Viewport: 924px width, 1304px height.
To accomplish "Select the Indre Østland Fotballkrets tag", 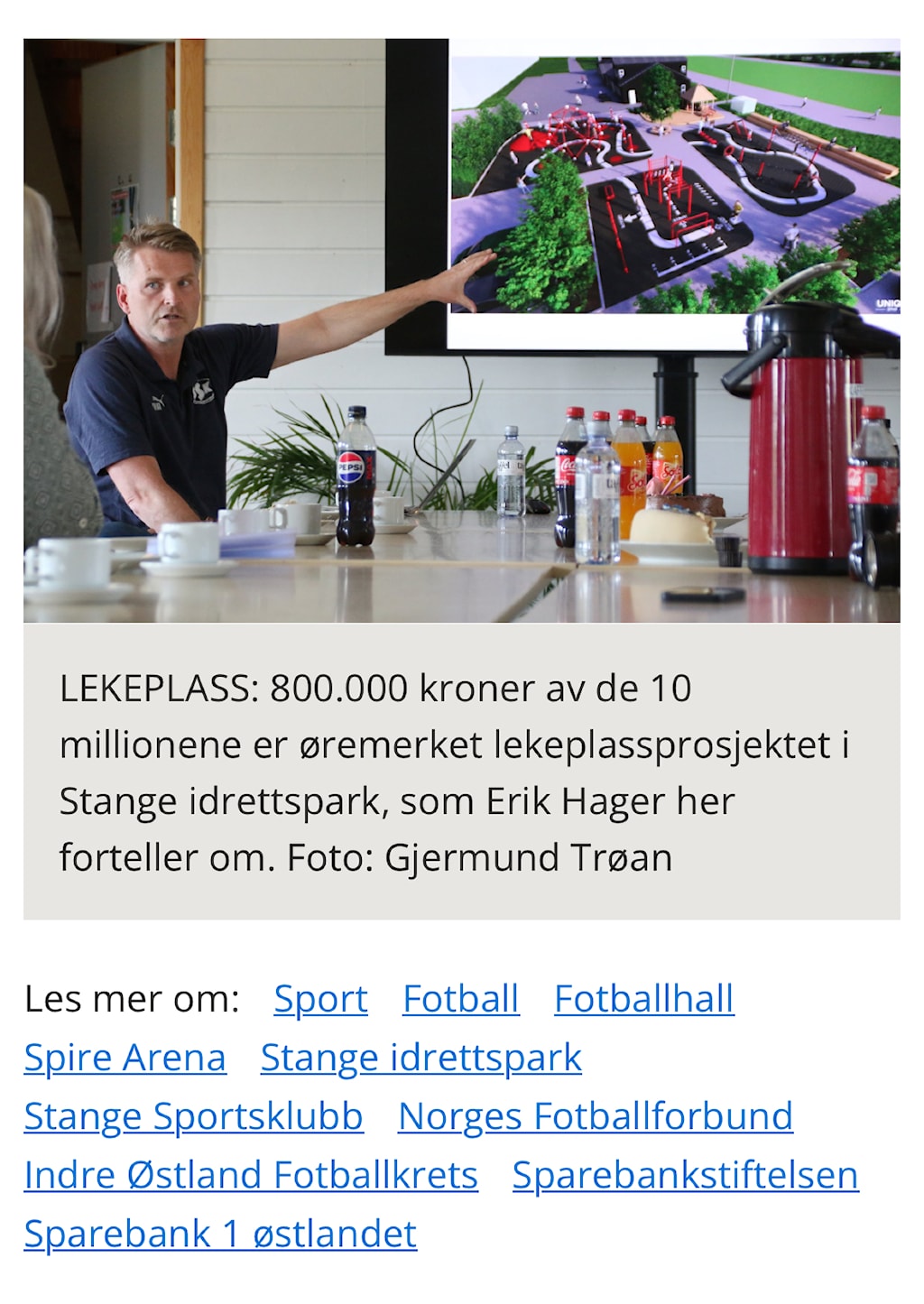I will tap(251, 1175).
